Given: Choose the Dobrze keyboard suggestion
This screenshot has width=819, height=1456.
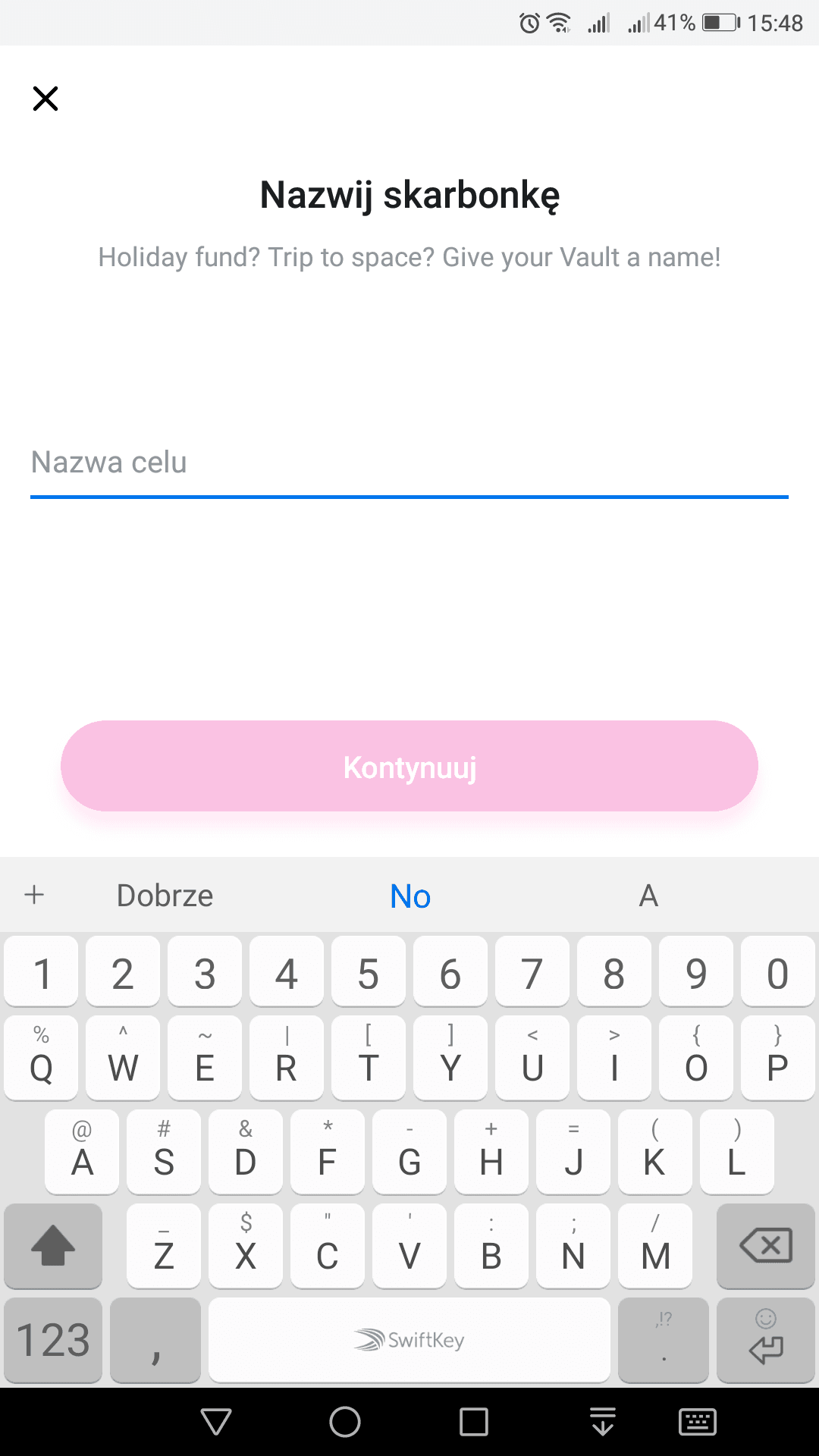Looking at the screenshot, I should [x=165, y=896].
